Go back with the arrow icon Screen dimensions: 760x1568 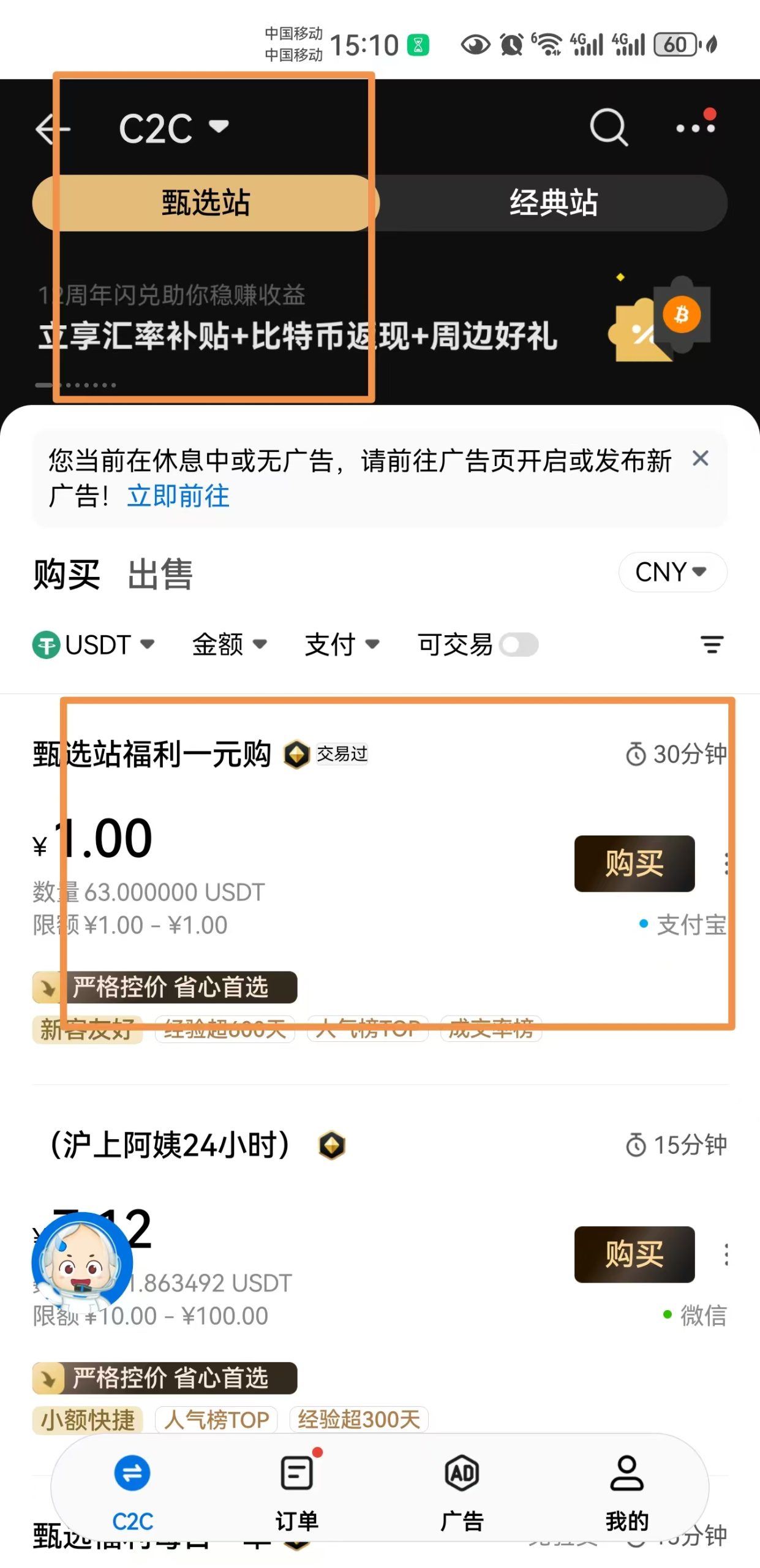point(52,129)
